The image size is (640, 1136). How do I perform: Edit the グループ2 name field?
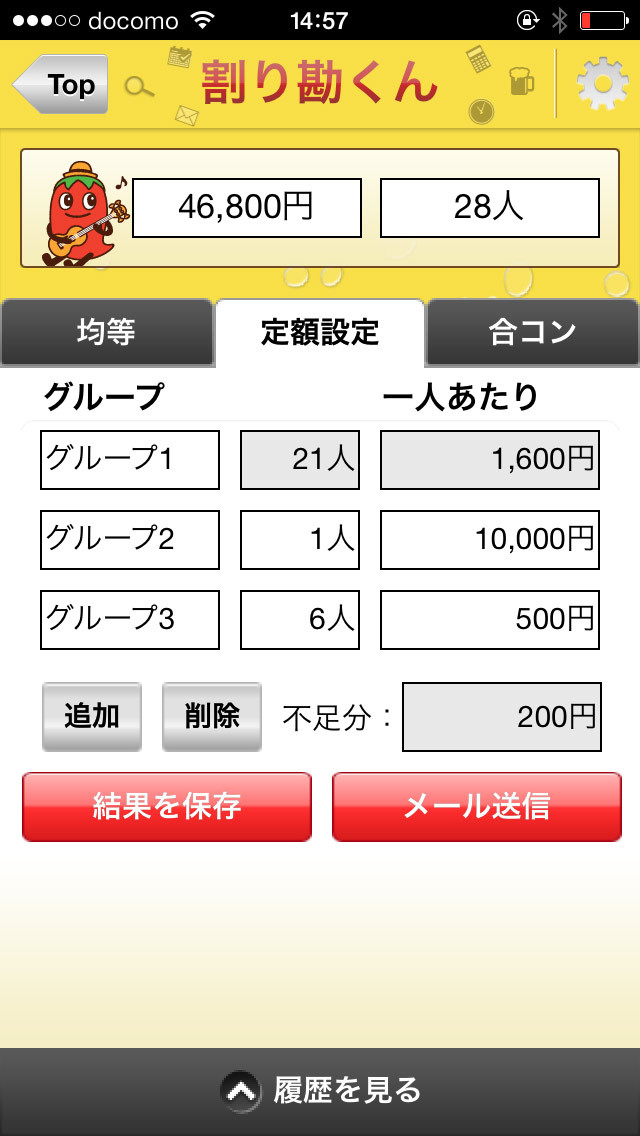point(130,540)
